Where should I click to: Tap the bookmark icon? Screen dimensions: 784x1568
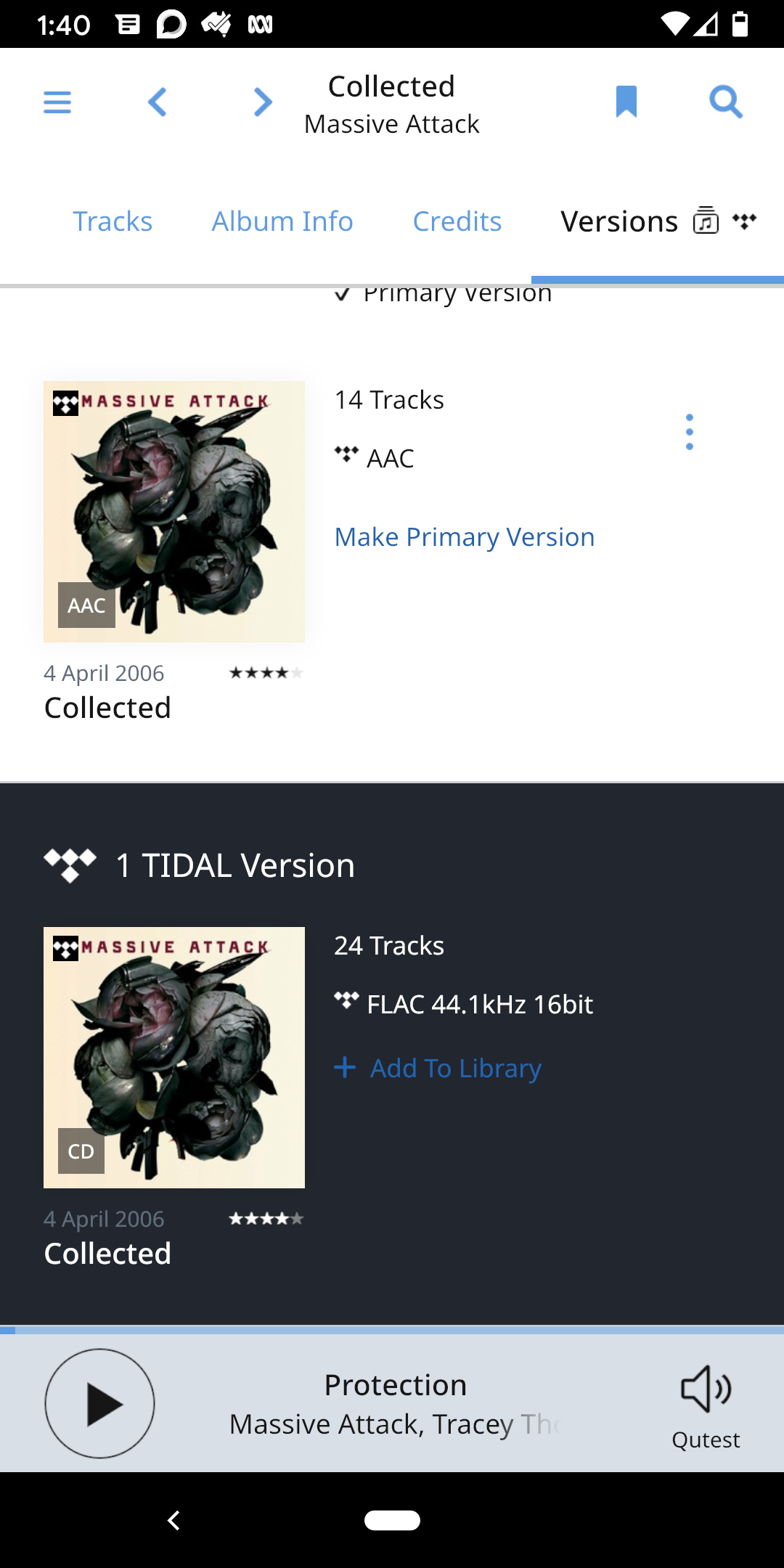coord(626,101)
